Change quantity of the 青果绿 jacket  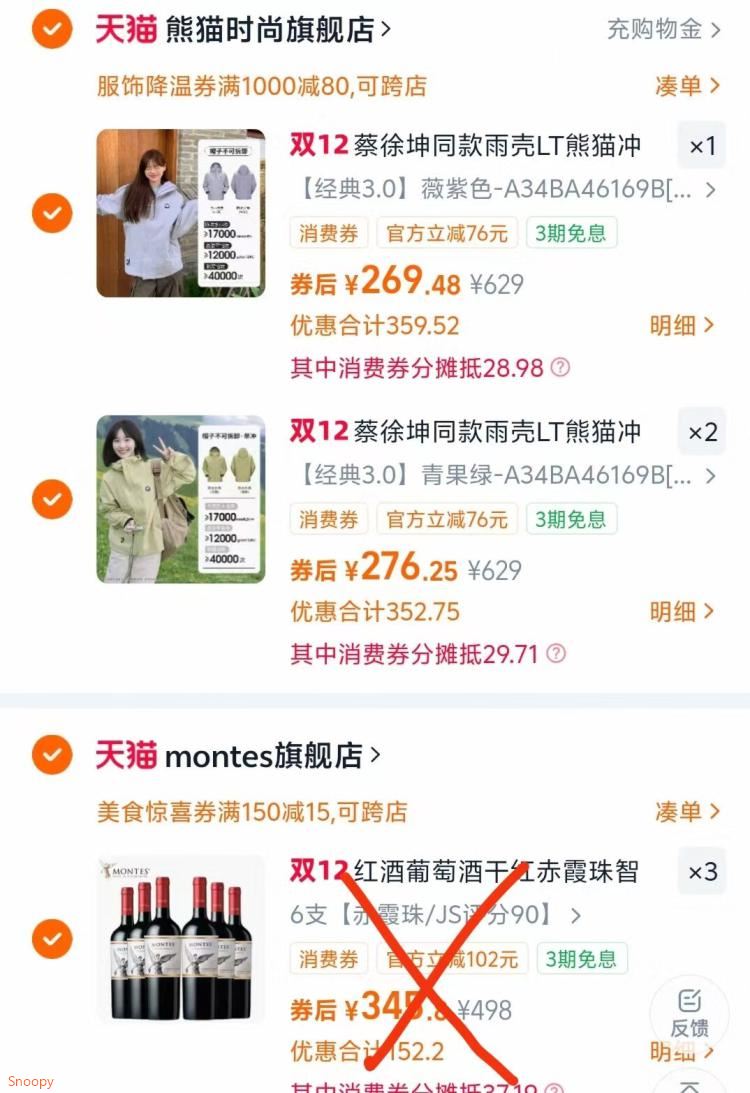702,433
